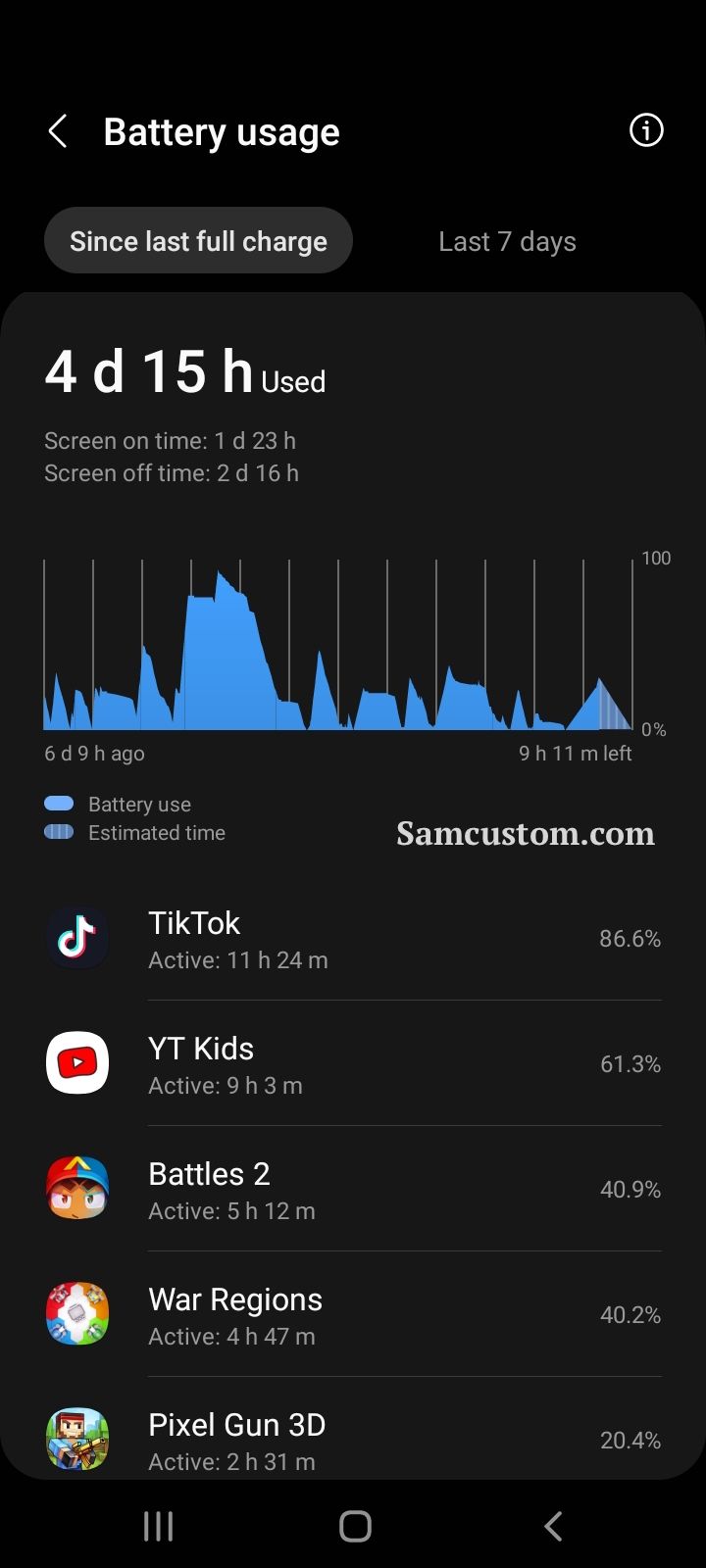View War Regions battery usage
The width and height of the screenshot is (706, 1568).
pyautogui.click(x=353, y=1315)
